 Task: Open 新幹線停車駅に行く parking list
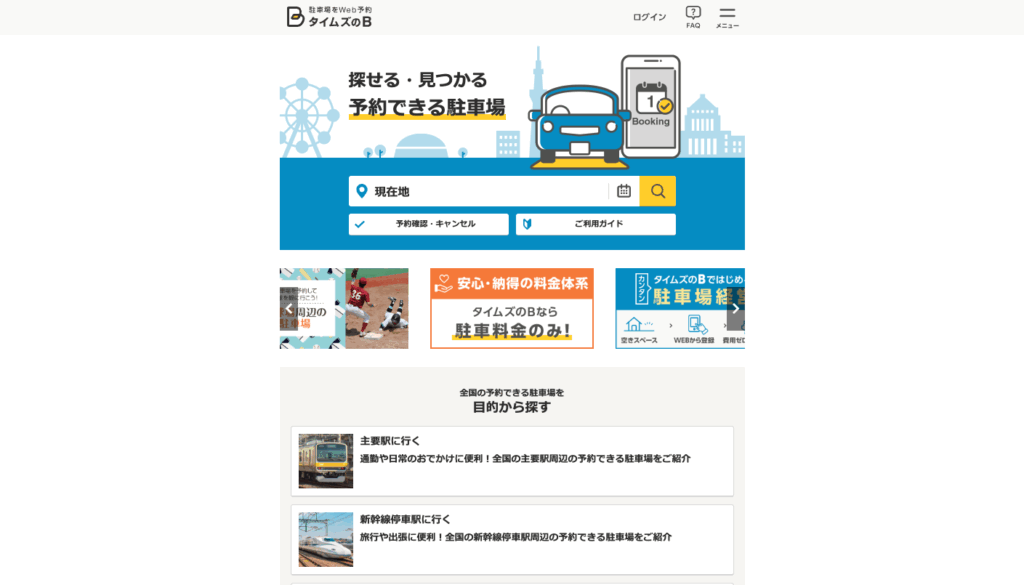[512, 539]
